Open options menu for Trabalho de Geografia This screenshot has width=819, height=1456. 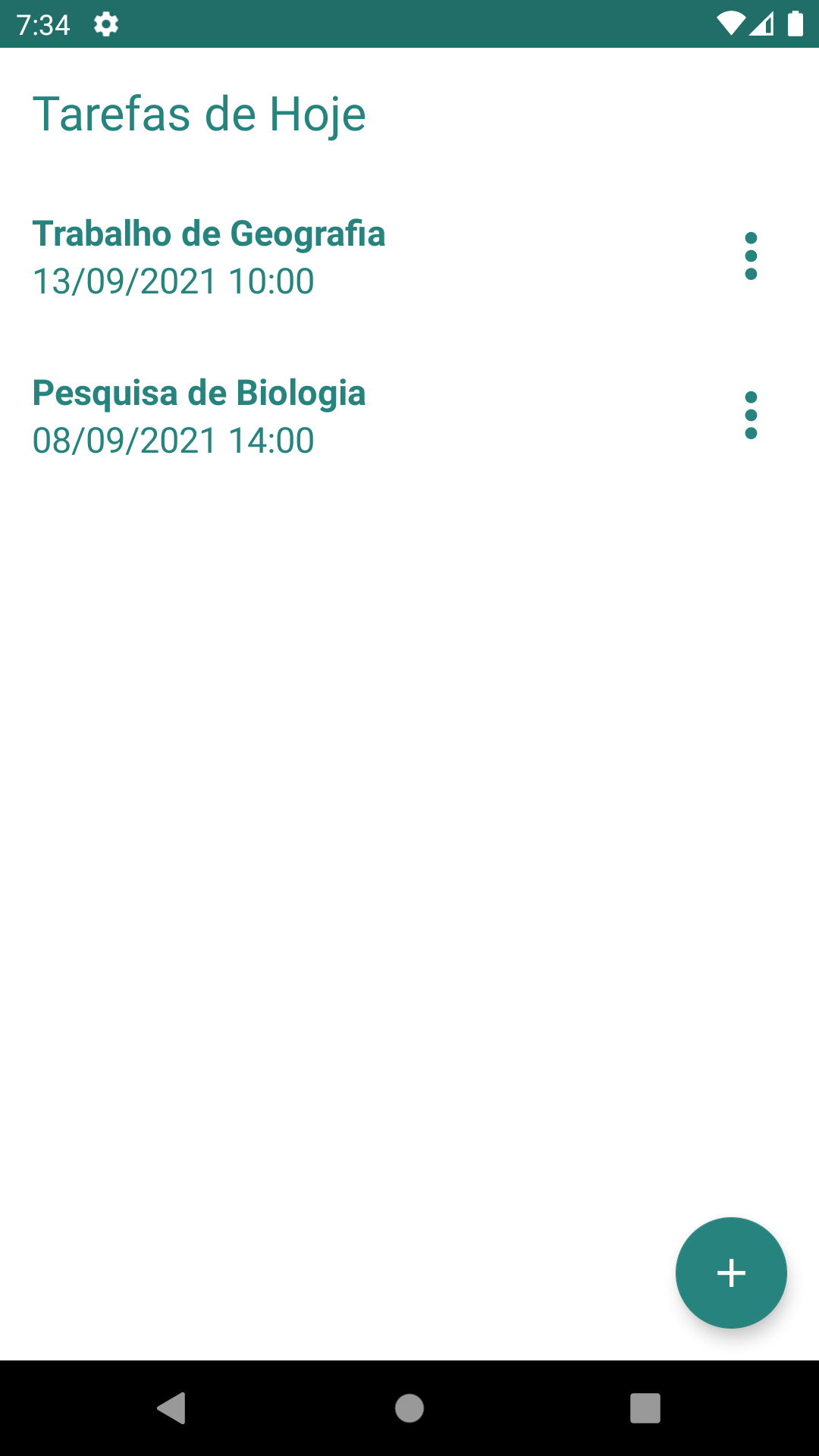click(x=751, y=256)
